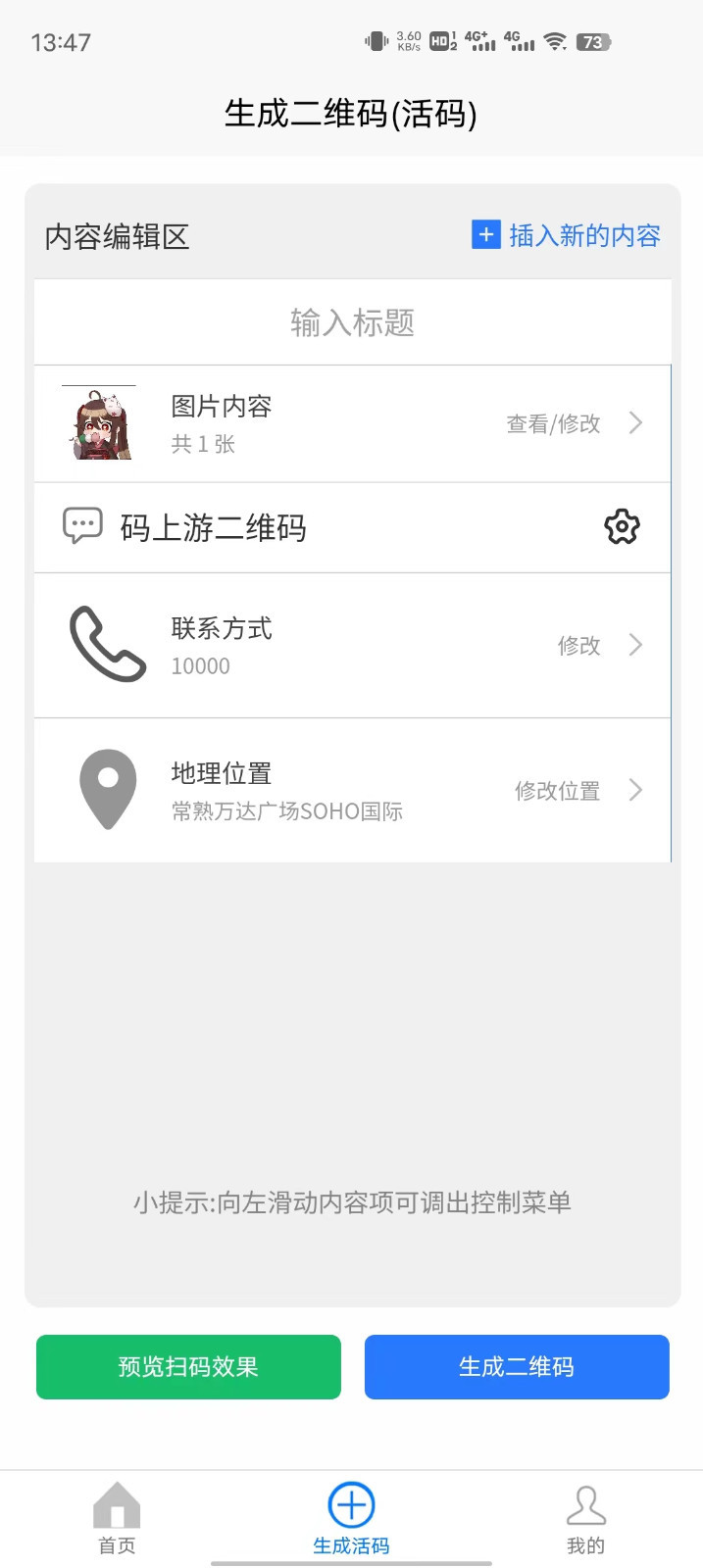Tap the green 预览扫码效果 button
Image resolution: width=703 pixels, height=1568 pixels.
pyautogui.click(x=188, y=1366)
